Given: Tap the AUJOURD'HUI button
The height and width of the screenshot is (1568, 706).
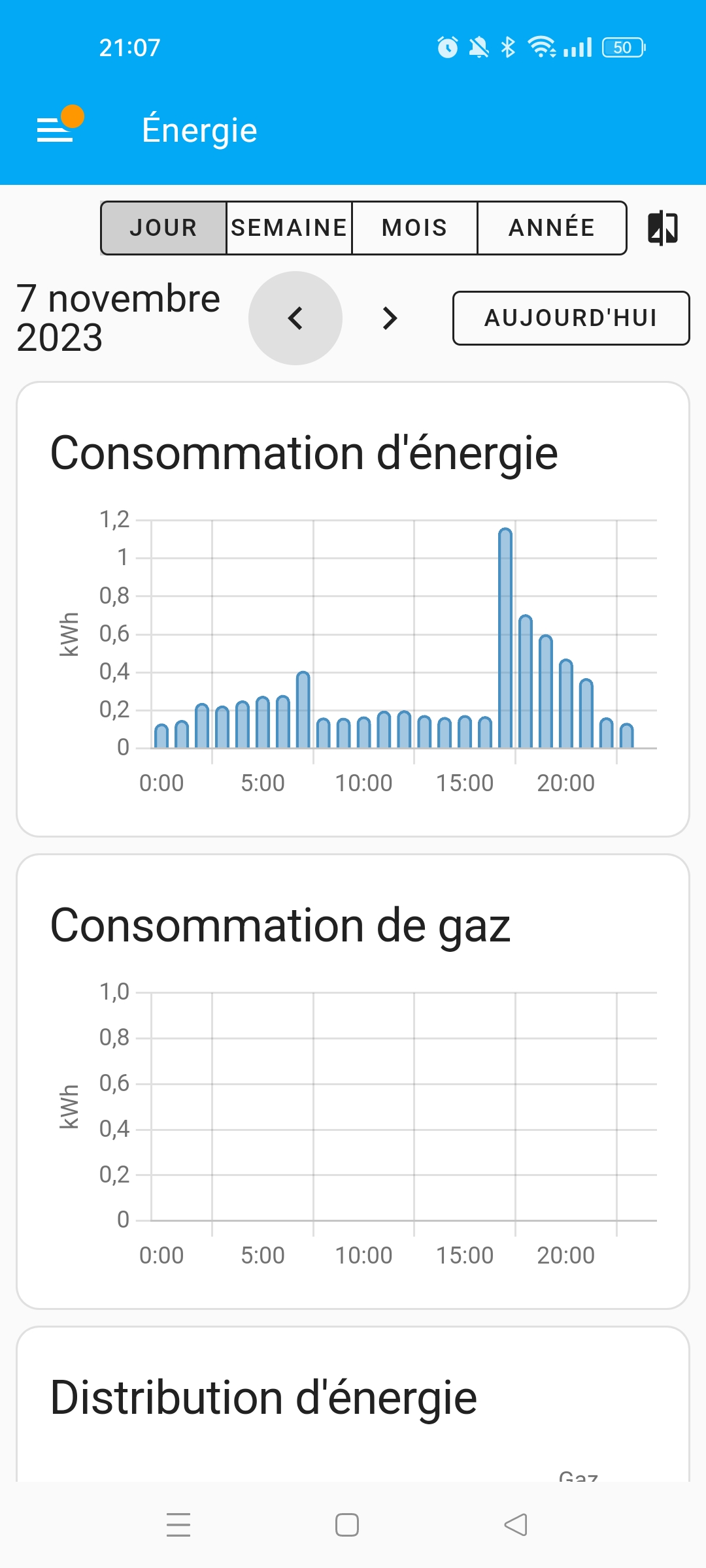Looking at the screenshot, I should 571,318.
